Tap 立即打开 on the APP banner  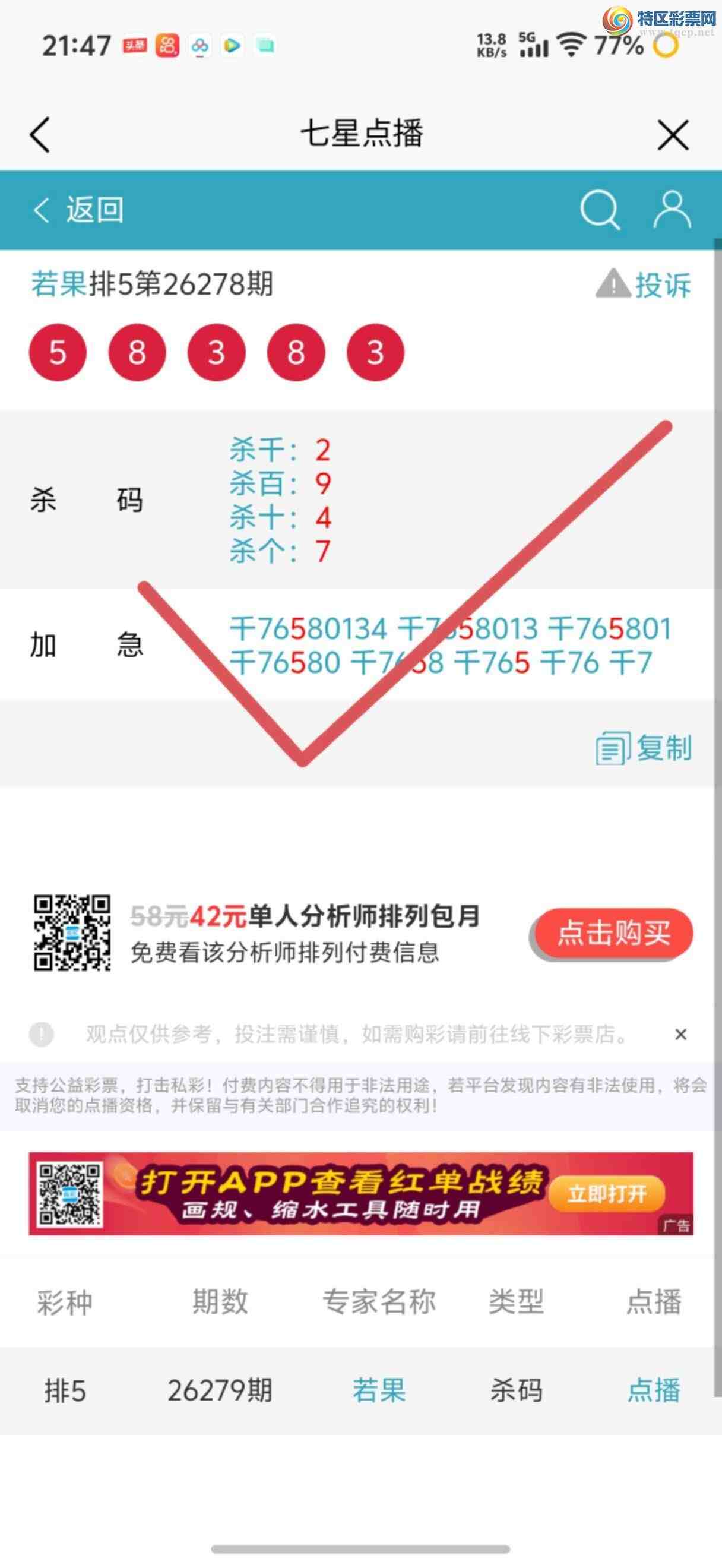coord(606,1194)
